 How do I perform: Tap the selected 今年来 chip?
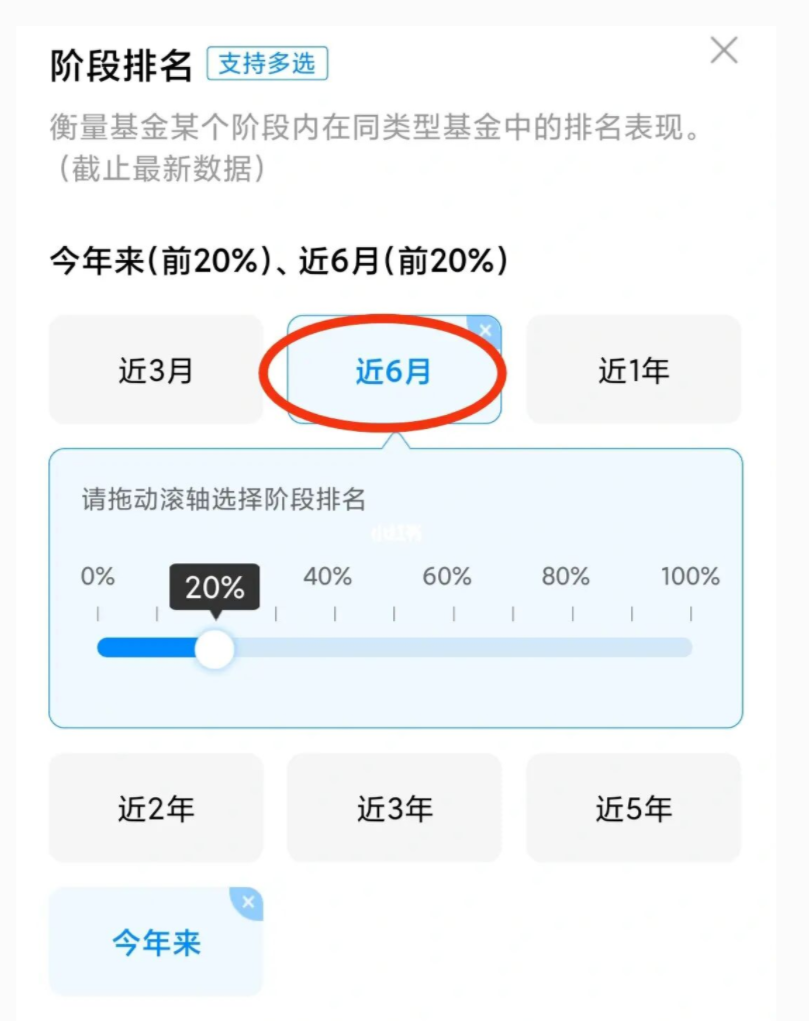click(x=156, y=943)
